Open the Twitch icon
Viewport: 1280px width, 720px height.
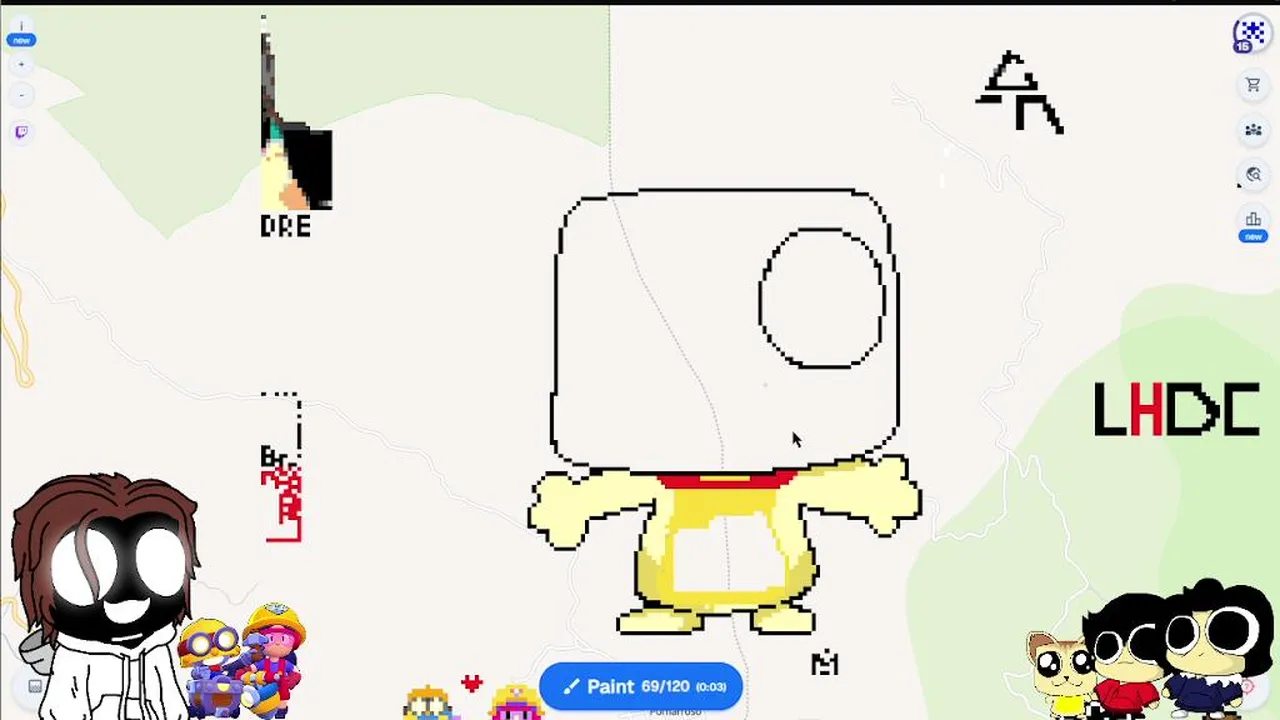21,132
